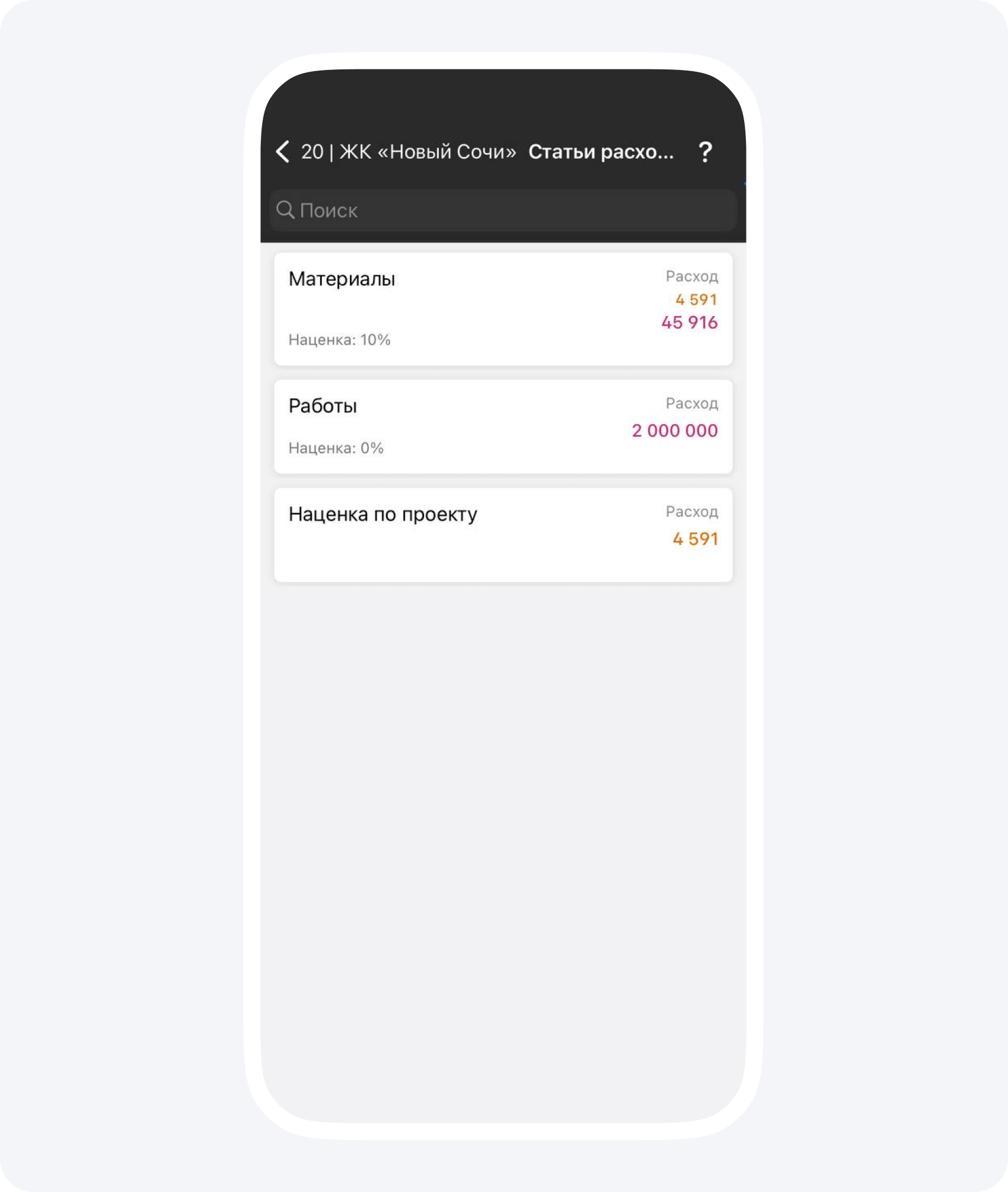Open the Работы expense card
The width and height of the screenshot is (1008, 1192).
[x=503, y=426]
